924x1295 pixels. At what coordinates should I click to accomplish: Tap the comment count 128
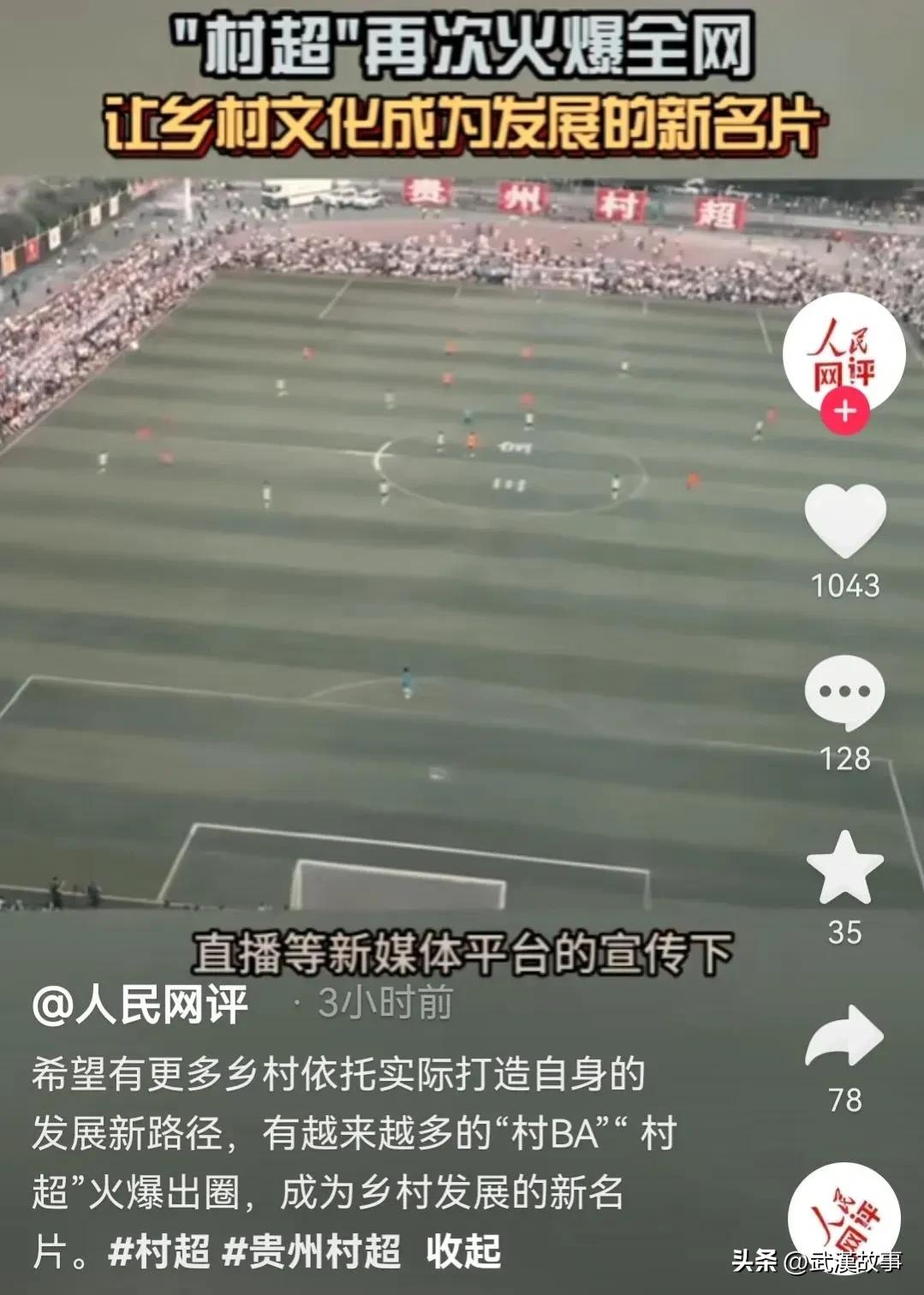844,758
